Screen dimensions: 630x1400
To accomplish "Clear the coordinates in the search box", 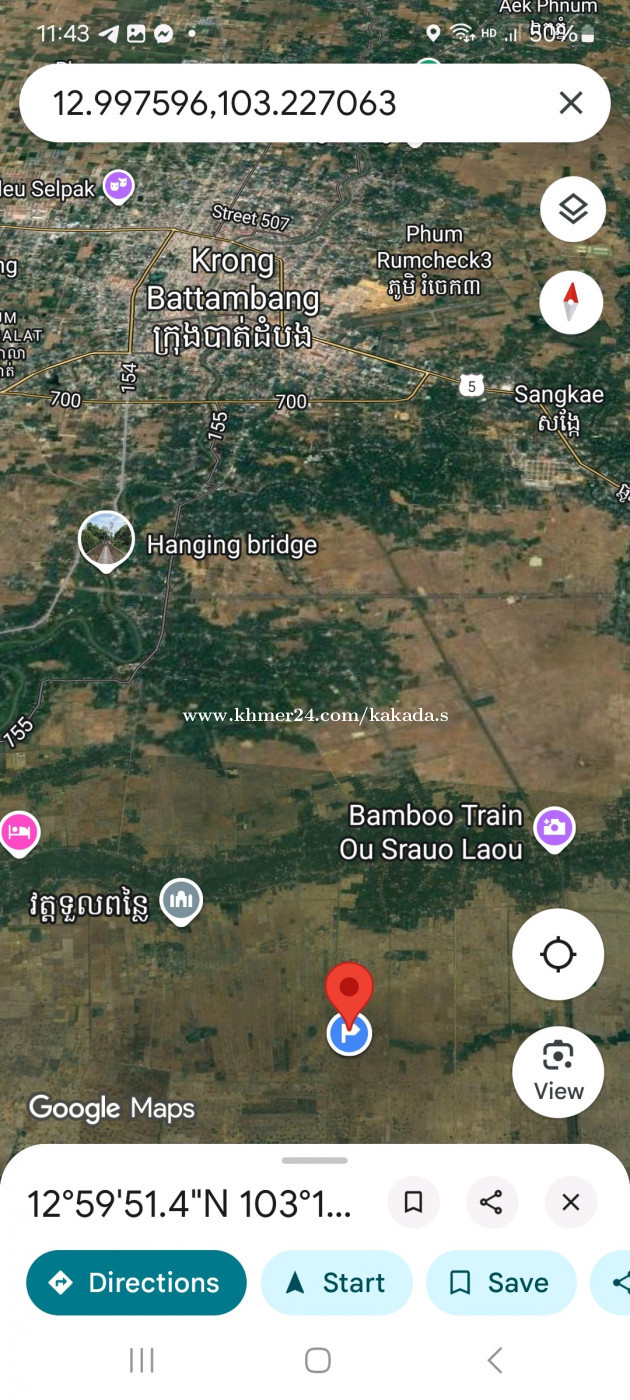I will pyautogui.click(x=570, y=103).
